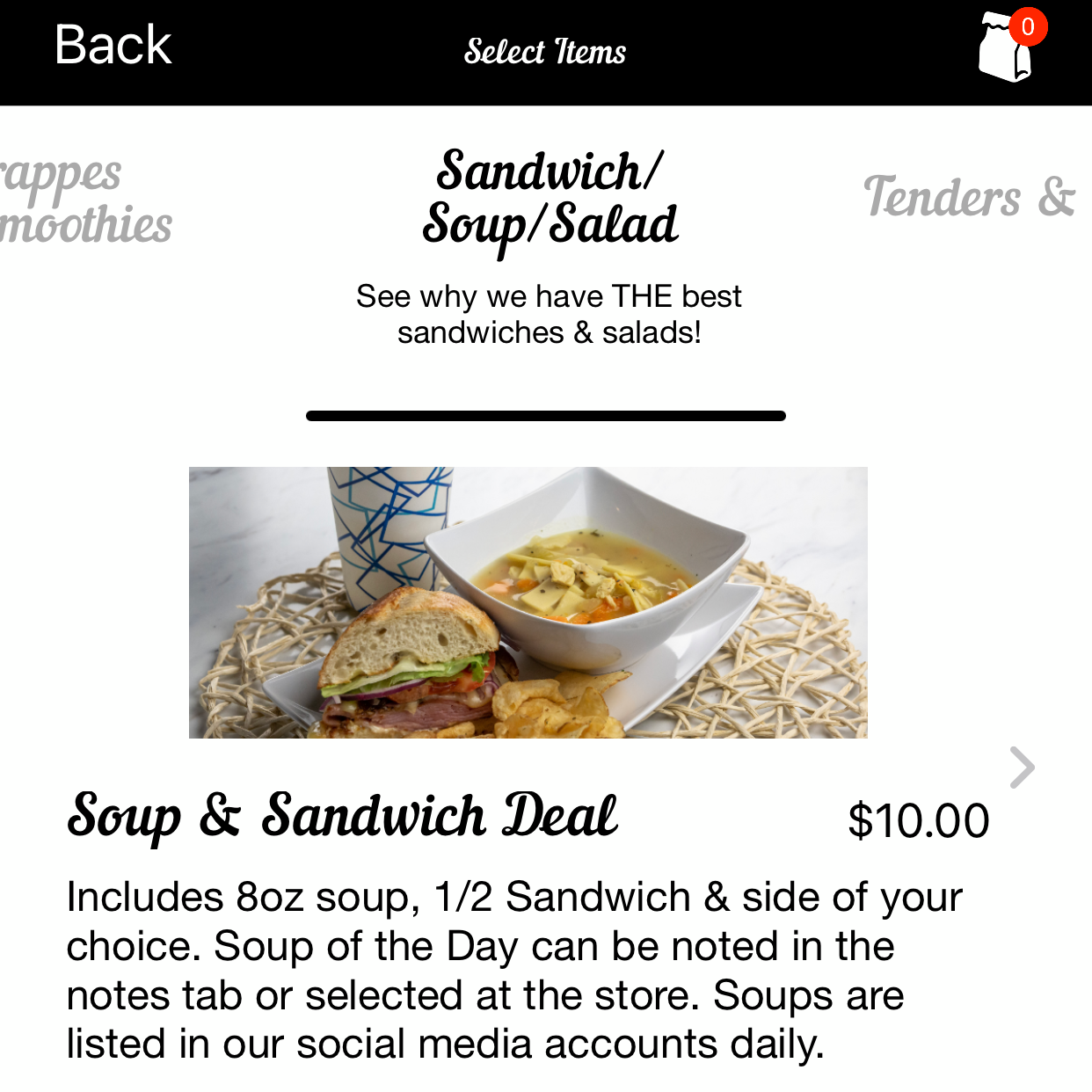
Task: Open the Soup & Sandwich Deal photo
Action: click(x=528, y=602)
